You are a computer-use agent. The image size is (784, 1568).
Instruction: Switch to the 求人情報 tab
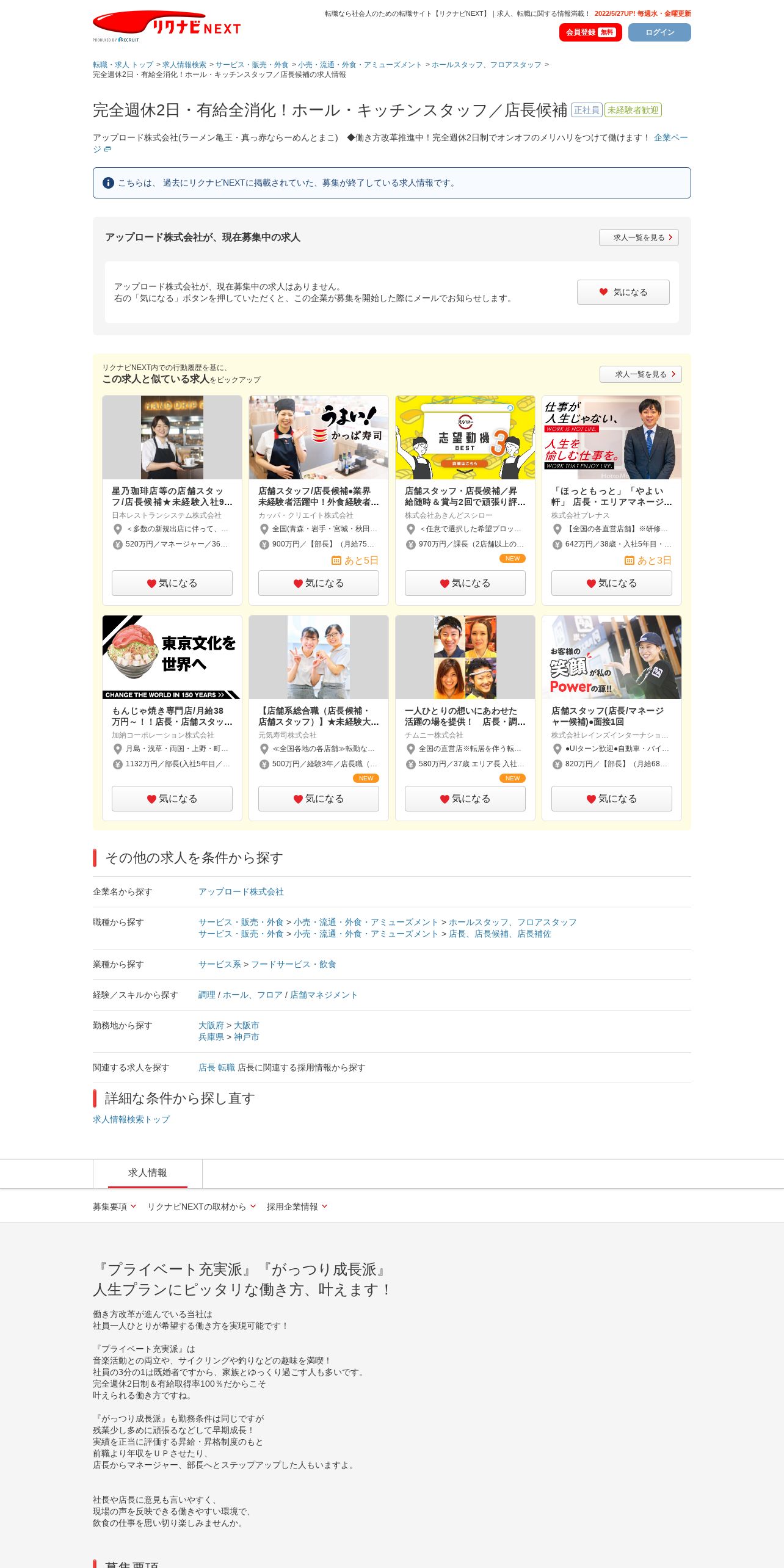[148, 1173]
